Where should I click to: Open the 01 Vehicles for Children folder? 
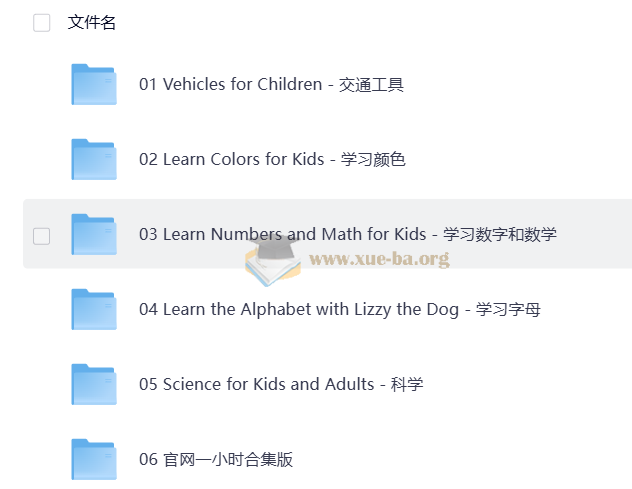click(x=270, y=85)
